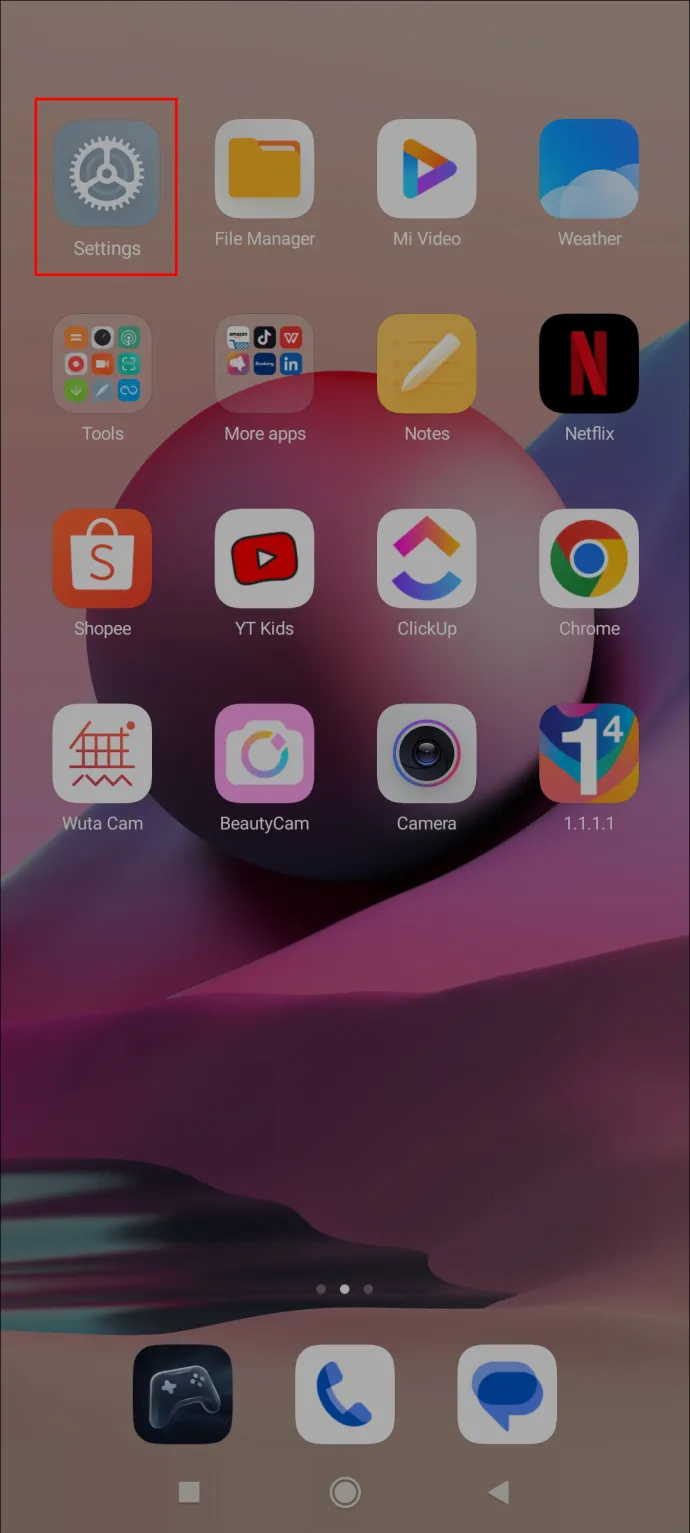690x1533 pixels.
Task: Check the Weather app
Action: click(589, 168)
